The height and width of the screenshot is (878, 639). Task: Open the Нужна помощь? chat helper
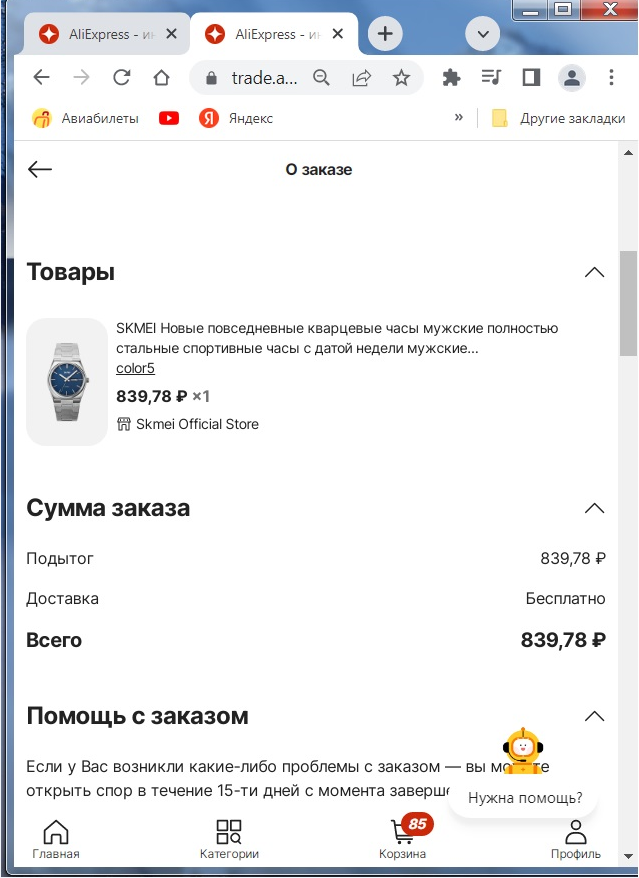click(x=524, y=799)
